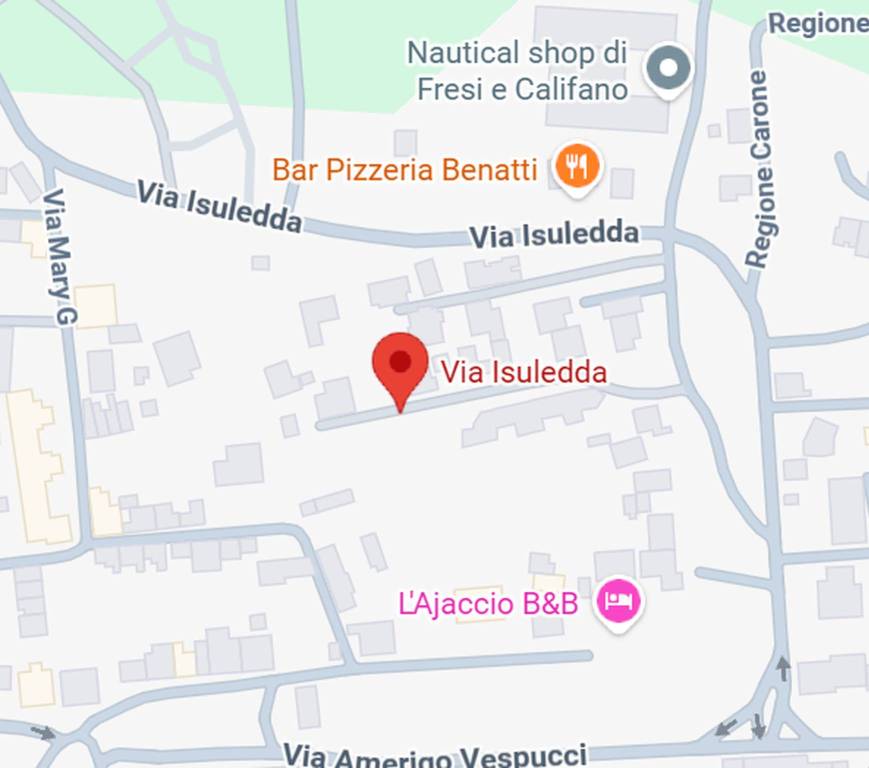Tap the red Via Isuledda location pin

[x=400, y=364]
